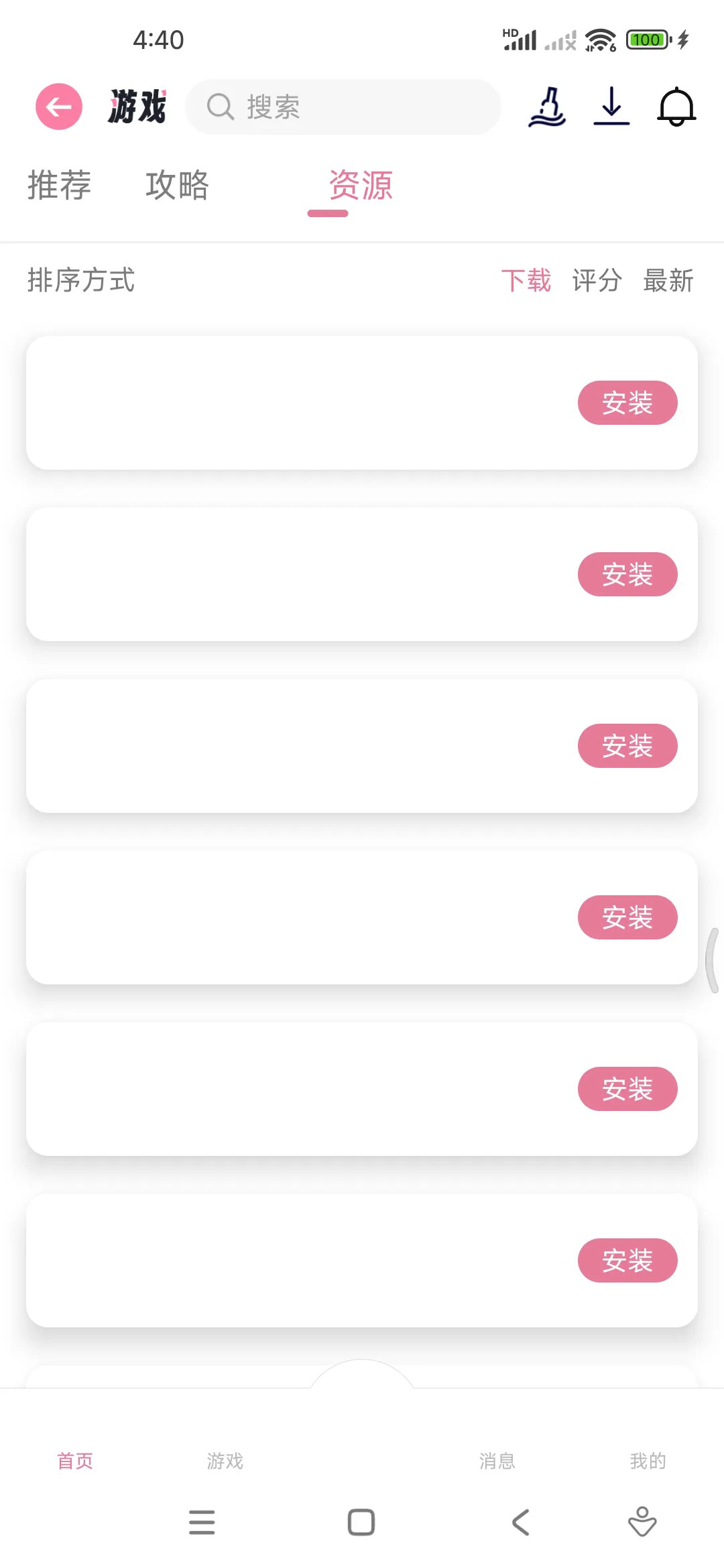Sort the list by 最新
This screenshot has height=1568, width=724.
pyautogui.click(x=668, y=281)
